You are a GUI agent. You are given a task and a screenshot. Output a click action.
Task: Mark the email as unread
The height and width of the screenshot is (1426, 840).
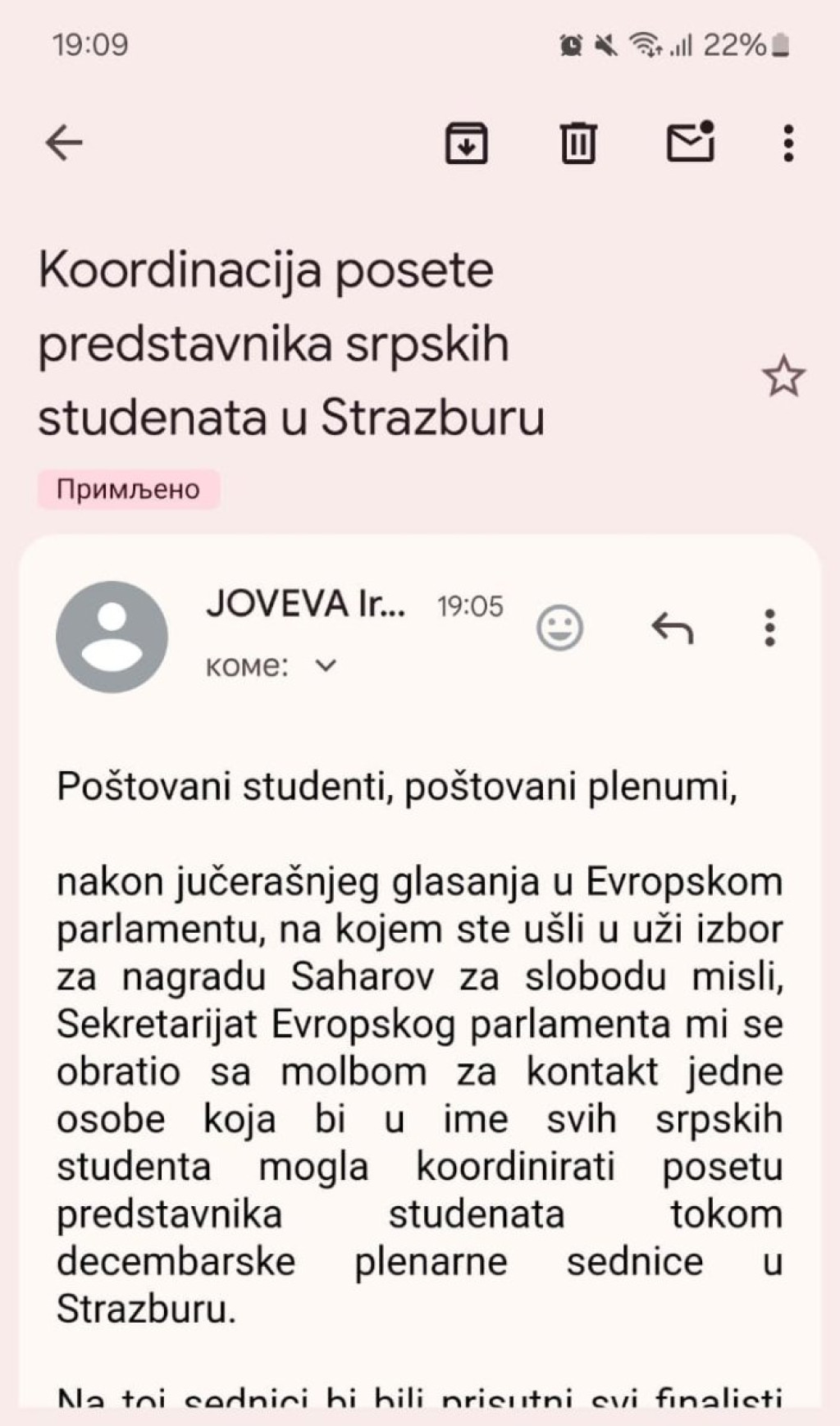pyautogui.click(x=690, y=142)
